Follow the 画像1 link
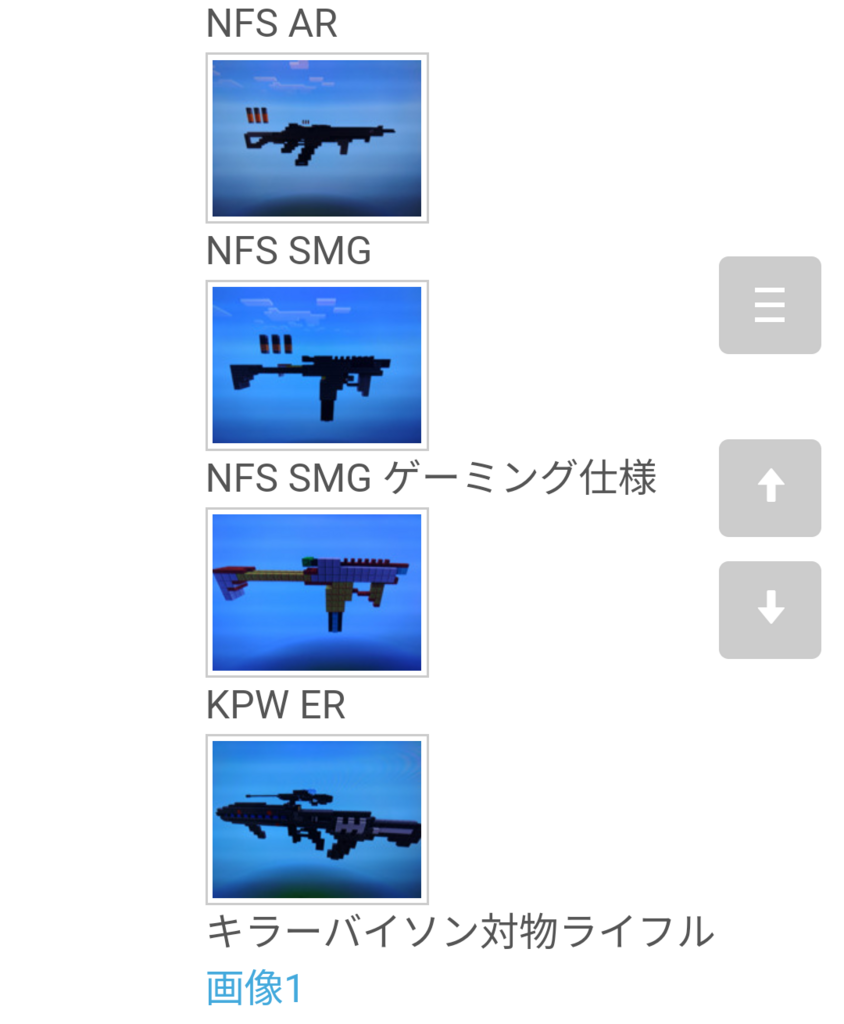The height and width of the screenshot is (1024, 844). tap(254, 988)
